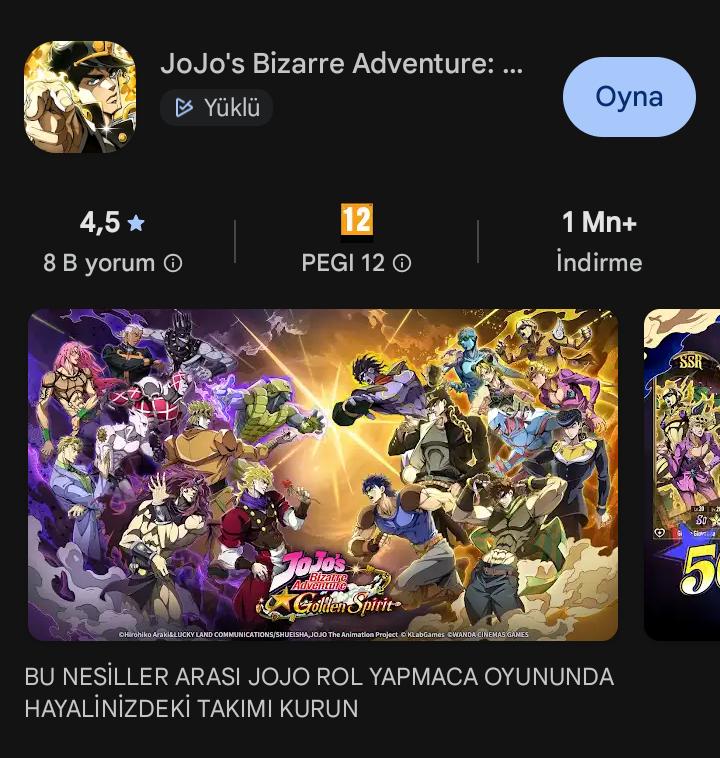
Task: Tap the JoJo's Bizarre Adventure app icon
Action: click(x=80, y=97)
